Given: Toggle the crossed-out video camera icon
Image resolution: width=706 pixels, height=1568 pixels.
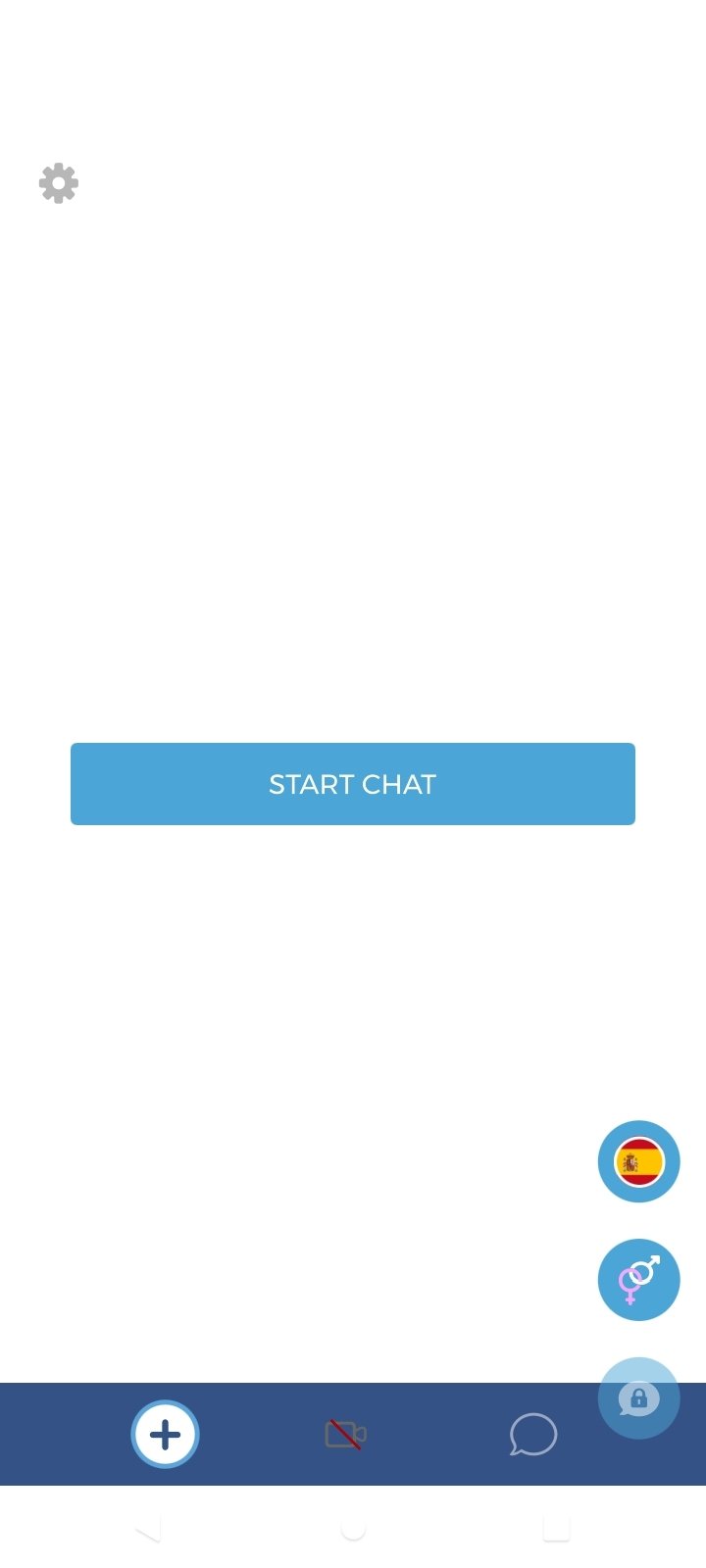Looking at the screenshot, I should coord(345,1435).
